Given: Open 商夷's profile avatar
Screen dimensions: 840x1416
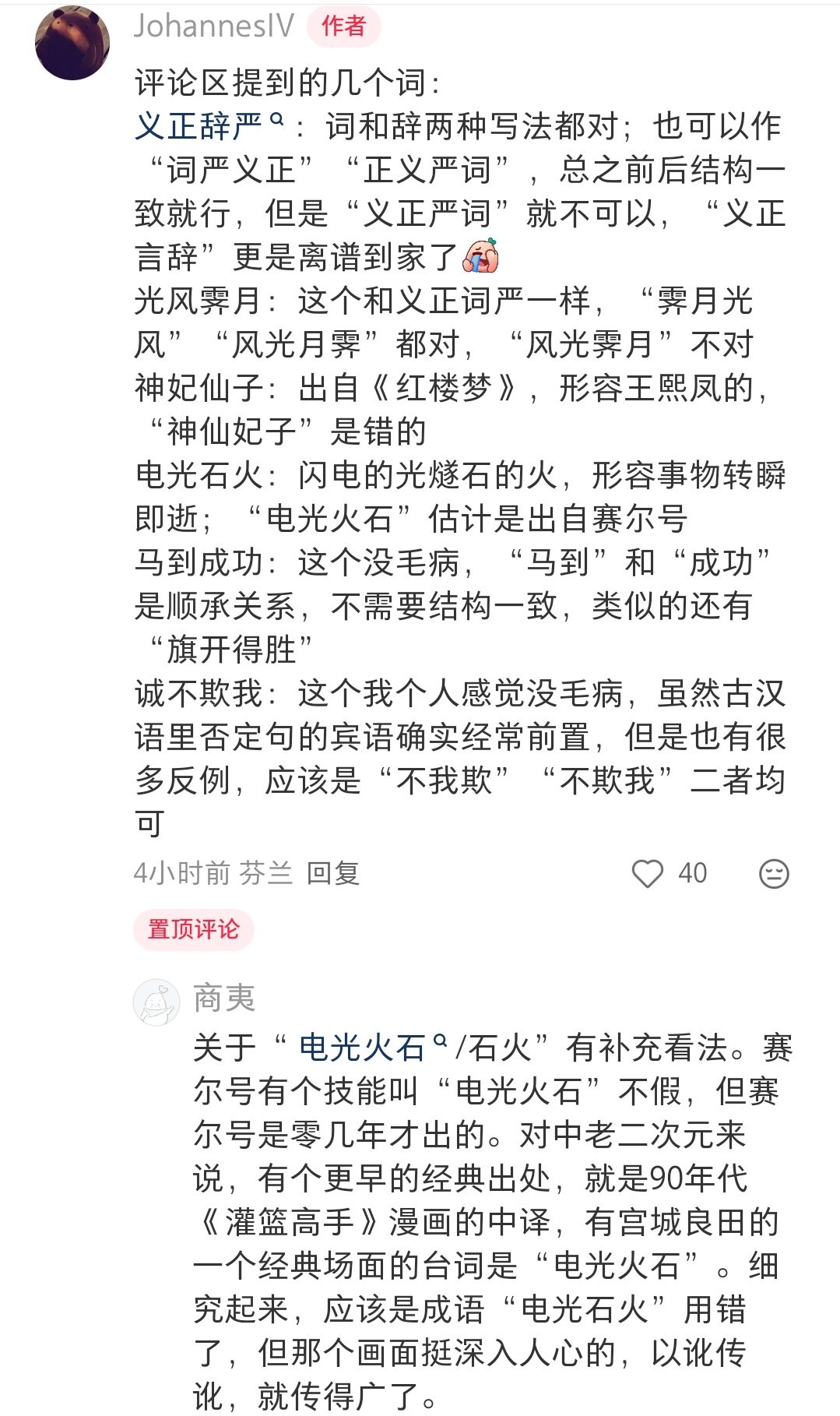Looking at the screenshot, I should [157, 1002].
